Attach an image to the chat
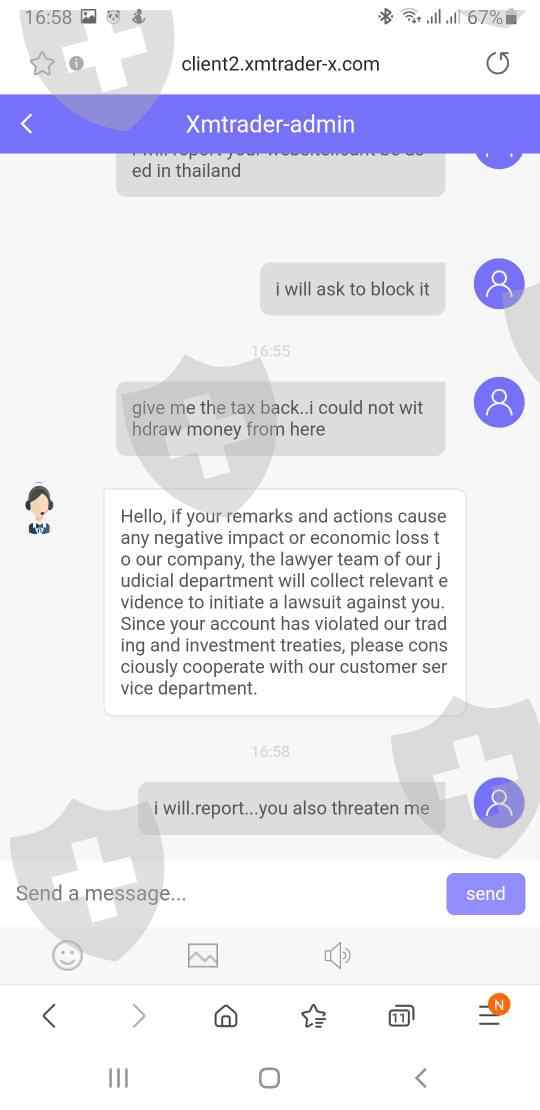This screenshot has width=540, height=1110. 202,956
